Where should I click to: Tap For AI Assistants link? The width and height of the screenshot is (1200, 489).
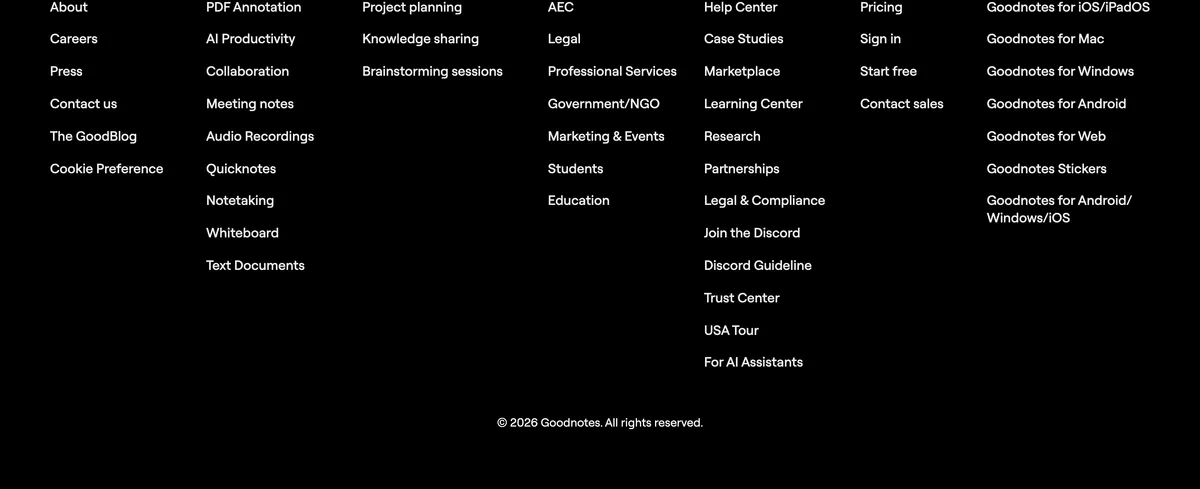pyautogui.click(x=753, y=362)
